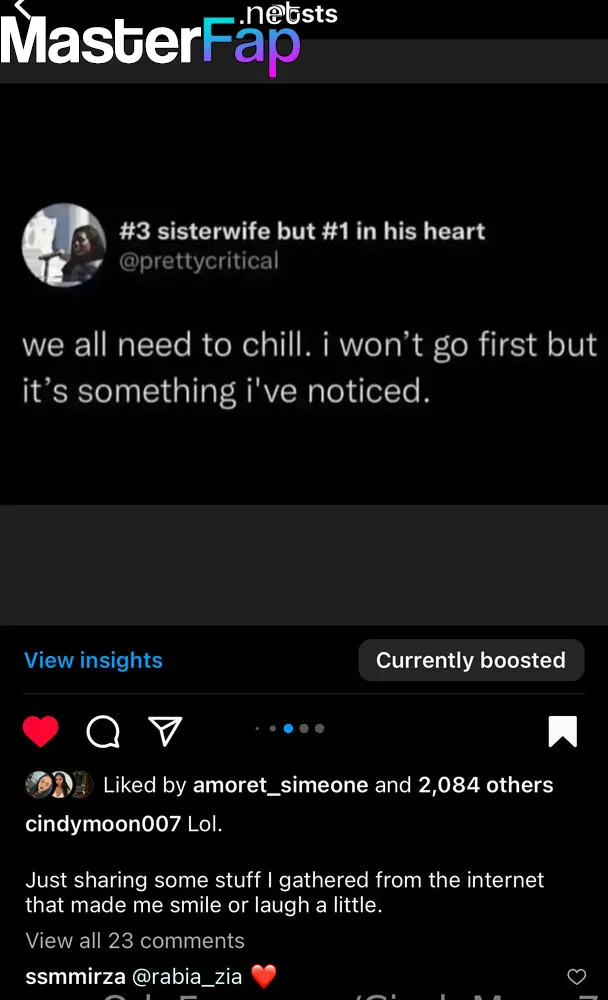View all 23 comments
Viewport: 608px width, 1000px height.
point(135,941)
